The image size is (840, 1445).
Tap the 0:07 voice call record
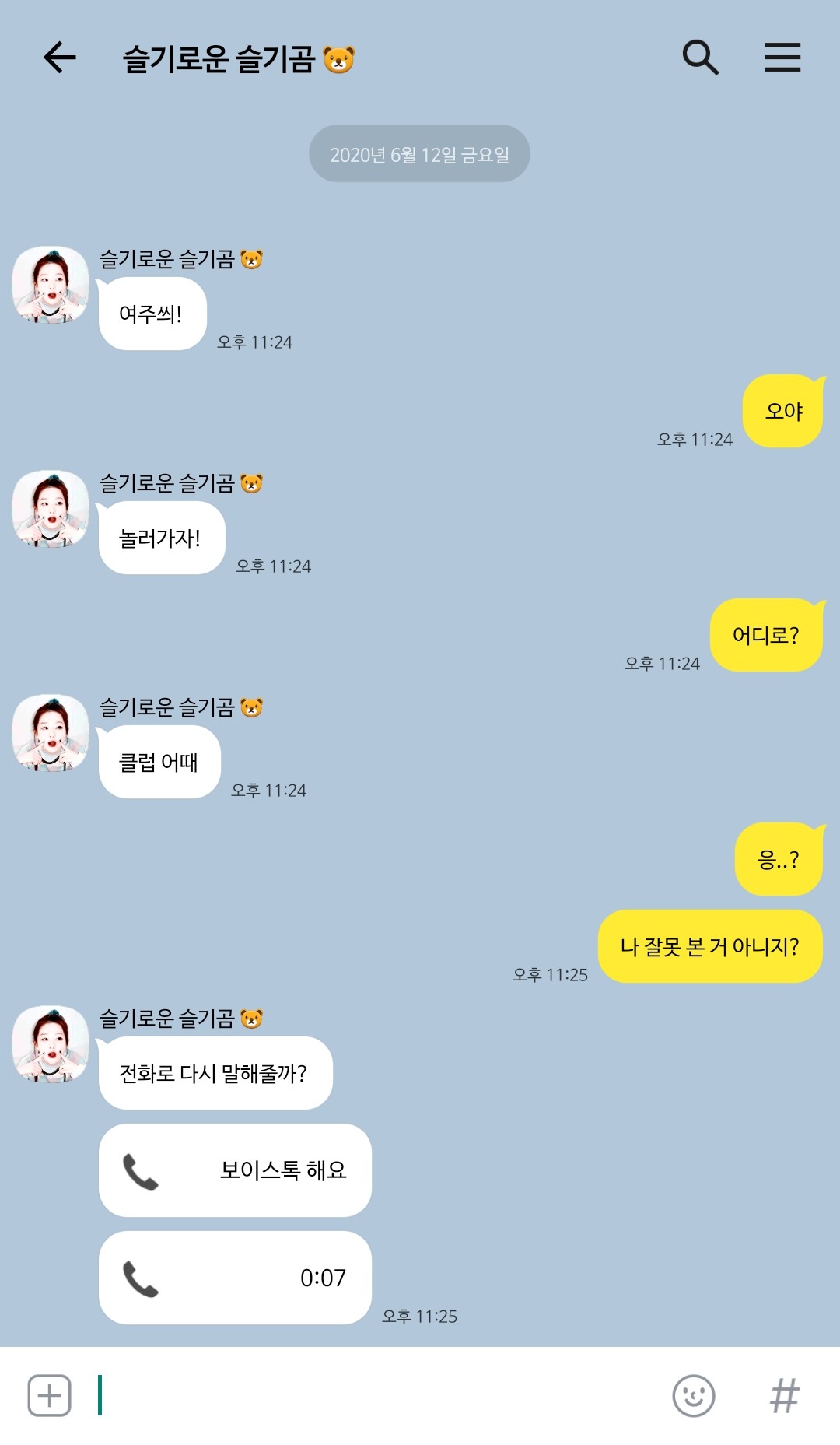235,1277
